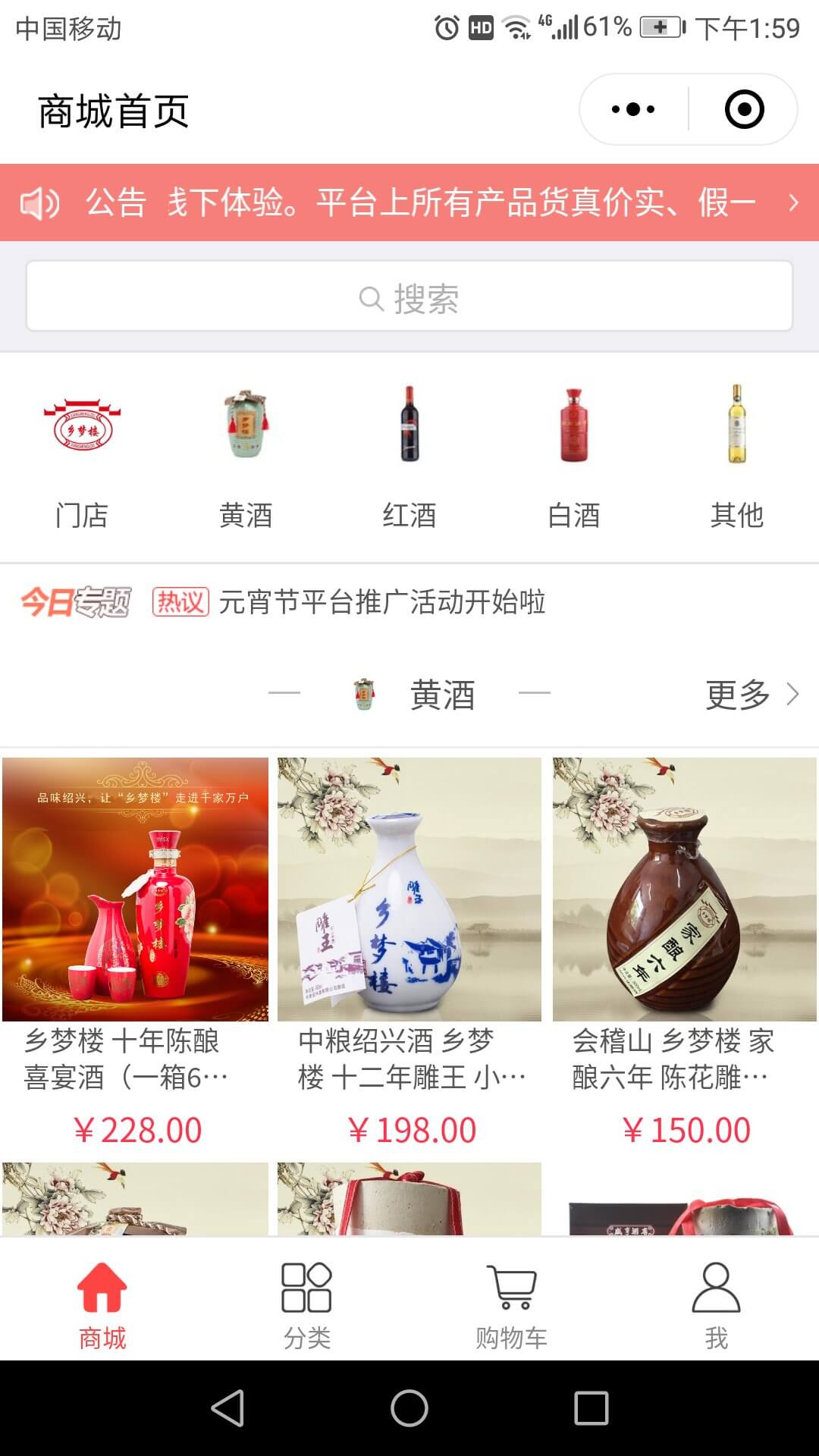
Task: Tap the 搜索 search box
Action: (x=409, y=297)
